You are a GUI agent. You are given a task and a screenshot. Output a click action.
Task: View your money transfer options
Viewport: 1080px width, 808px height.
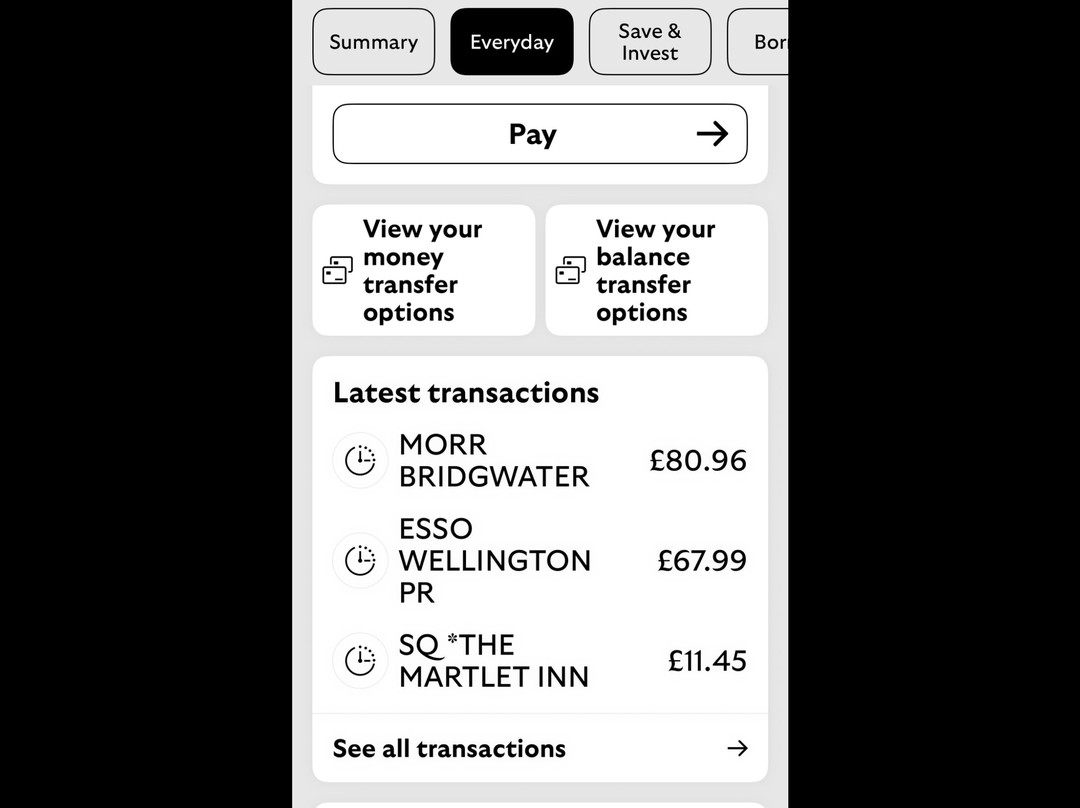point(424,270)
